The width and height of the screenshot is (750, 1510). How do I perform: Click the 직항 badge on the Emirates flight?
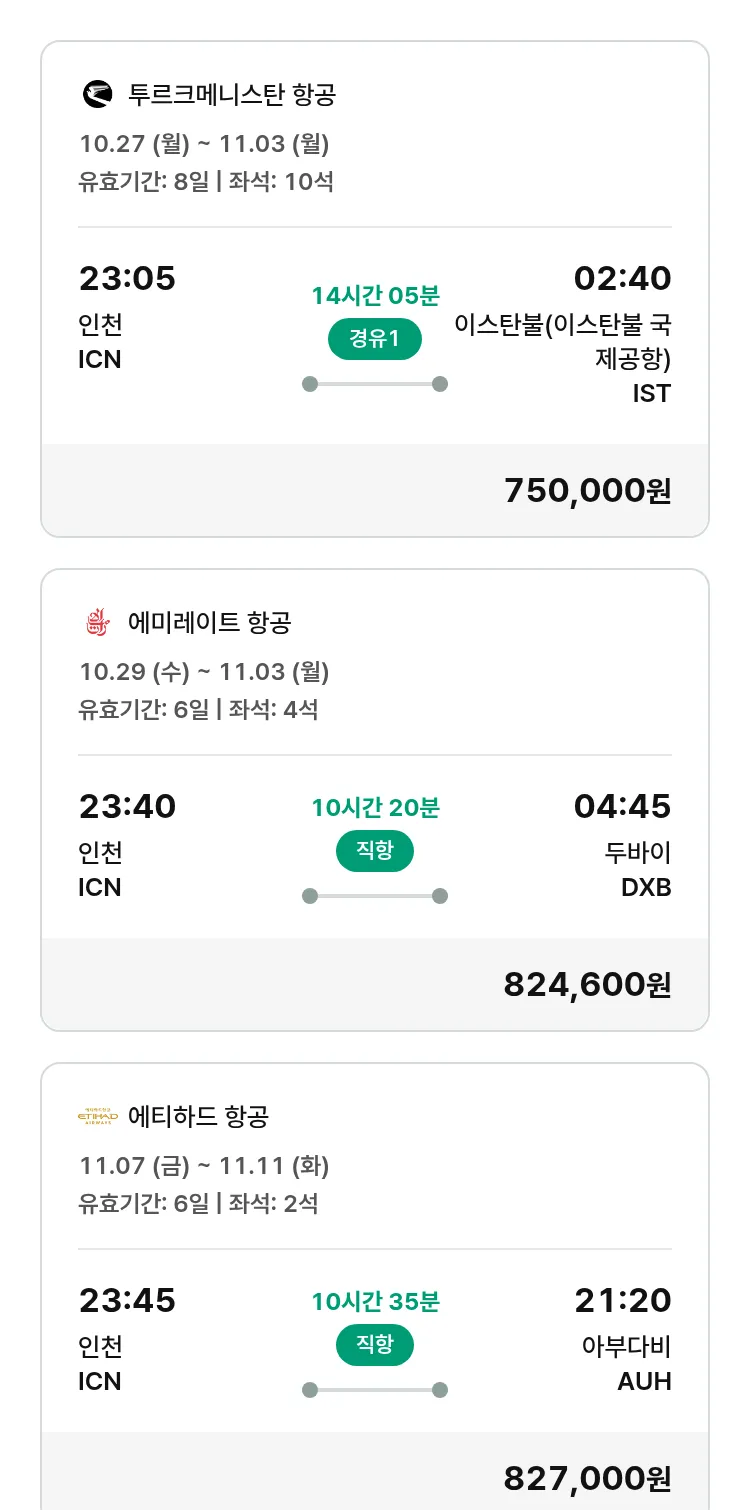coord(375,851)
